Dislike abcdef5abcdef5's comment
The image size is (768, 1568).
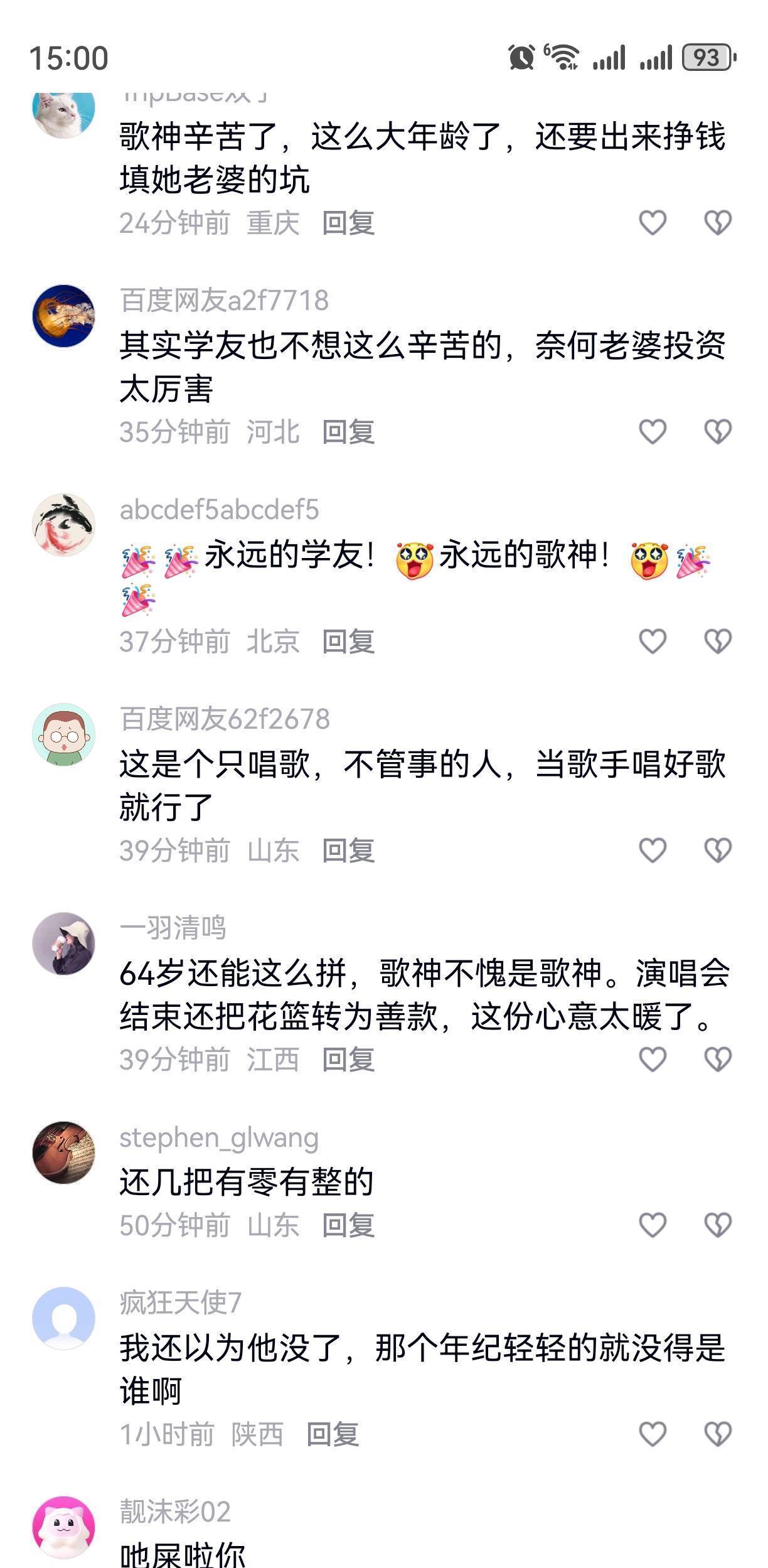tap(718, 642)
